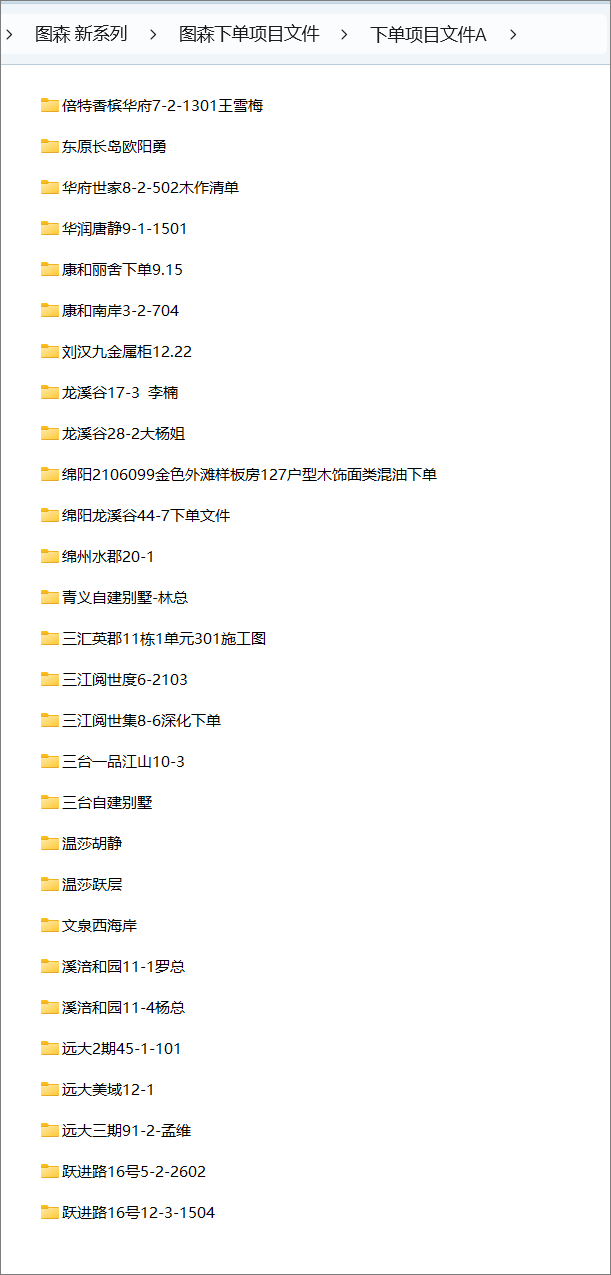This screenshot has height=1275, width=611.
Task: Open the 东原长岛欧阳勇 folder
Action: (114, 146)
